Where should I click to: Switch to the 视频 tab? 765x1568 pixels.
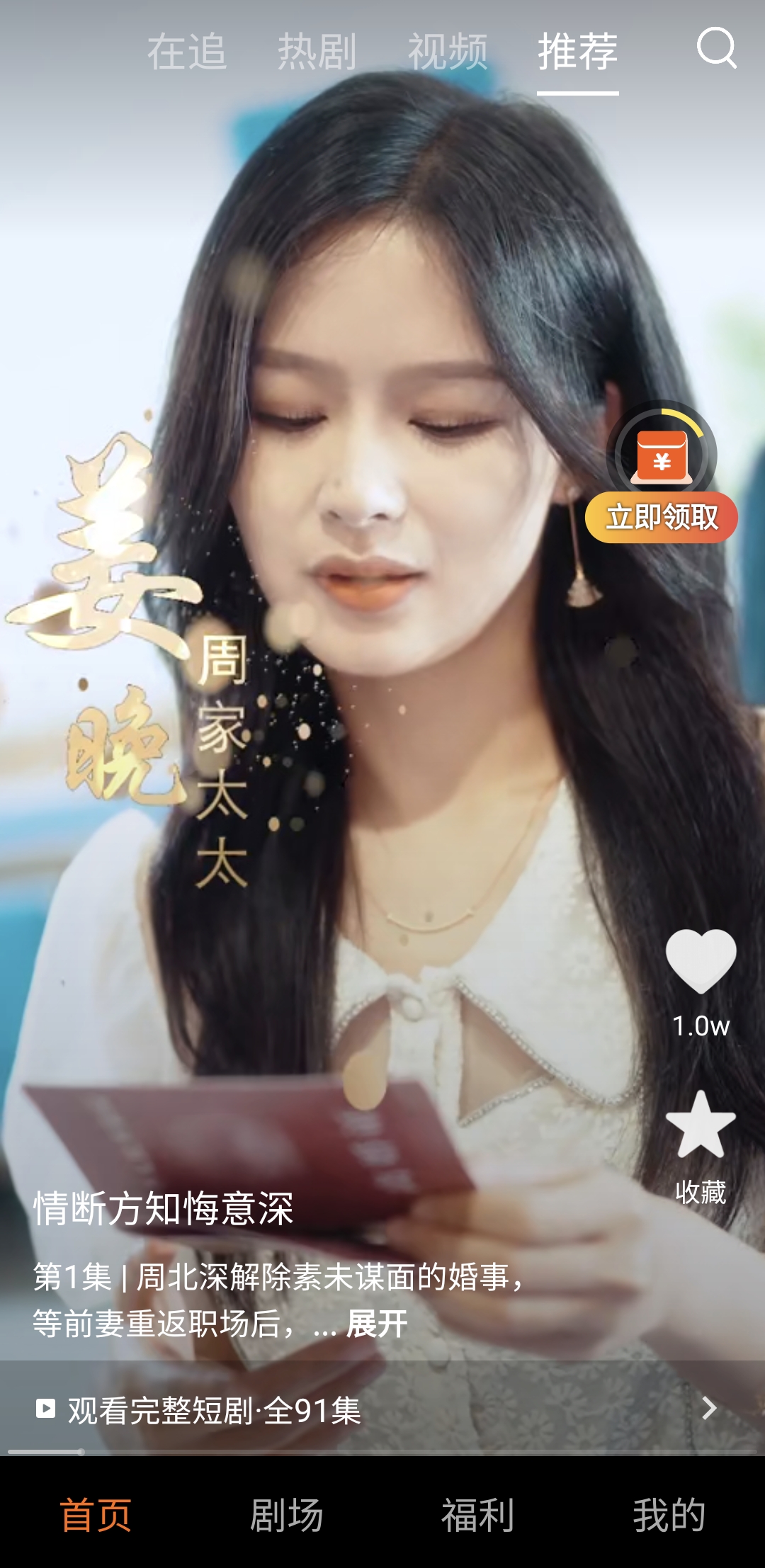448,52
